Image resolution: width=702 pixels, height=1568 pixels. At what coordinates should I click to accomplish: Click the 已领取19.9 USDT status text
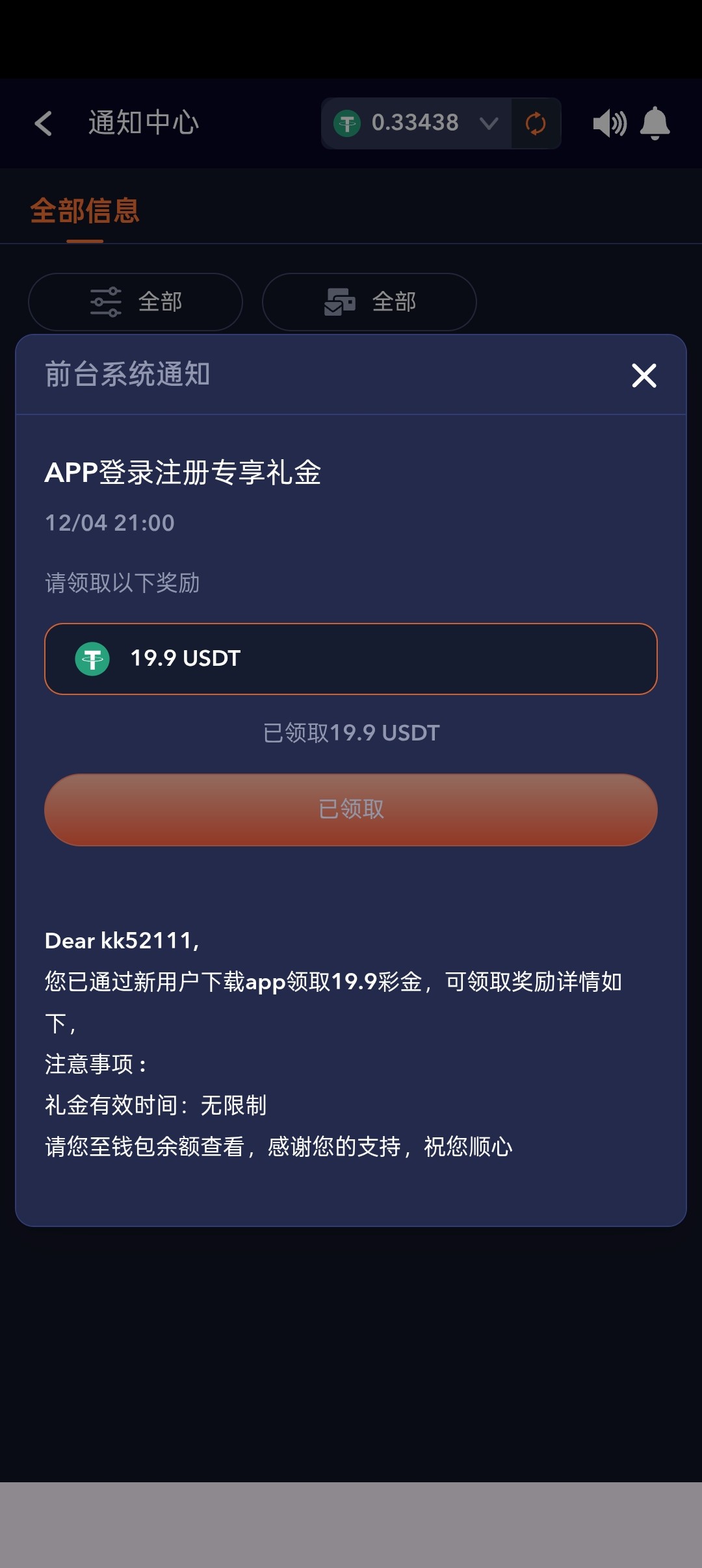tap(350, 732)
